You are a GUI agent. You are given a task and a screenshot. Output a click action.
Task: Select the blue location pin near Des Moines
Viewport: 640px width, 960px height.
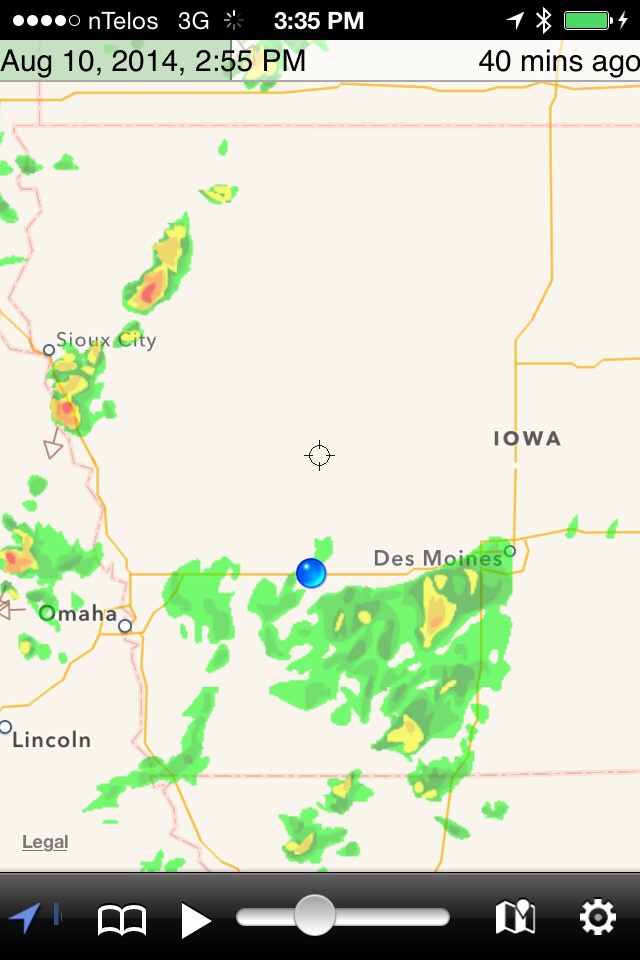tap(311, 573)
